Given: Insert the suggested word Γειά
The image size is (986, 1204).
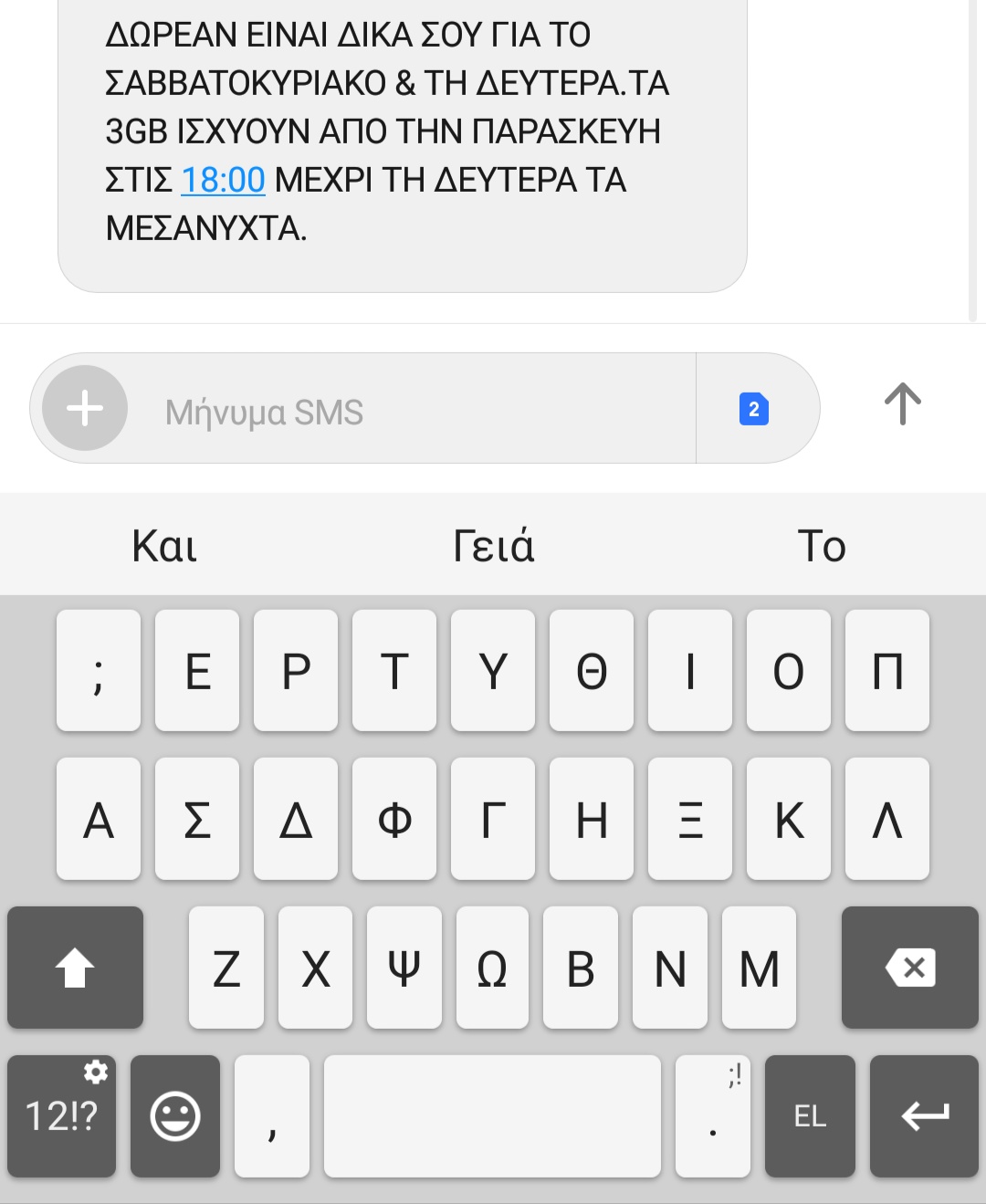Looking at the screenshot, I should (493, 546).
